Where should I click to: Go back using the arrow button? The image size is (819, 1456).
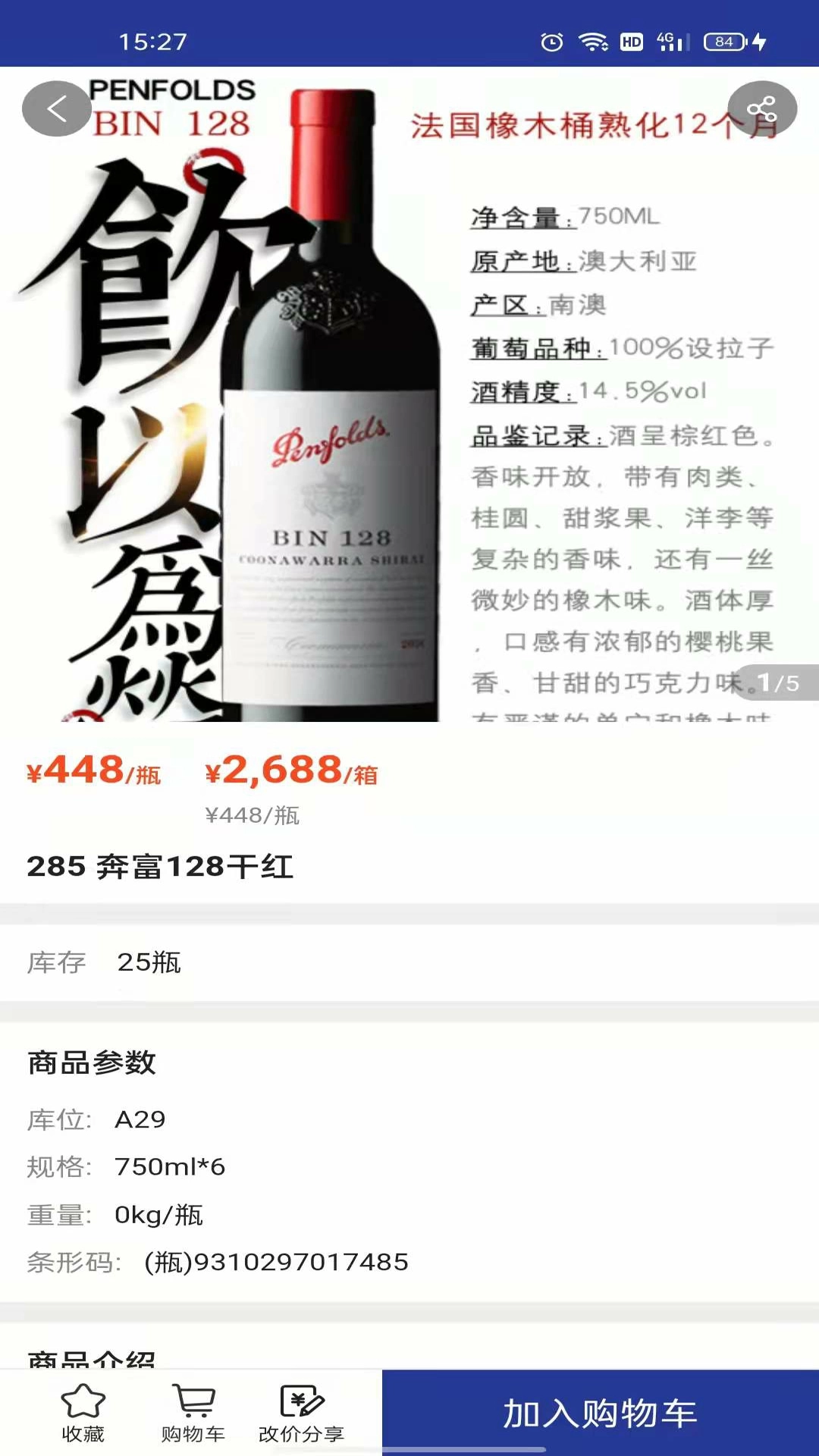[57, 109]
